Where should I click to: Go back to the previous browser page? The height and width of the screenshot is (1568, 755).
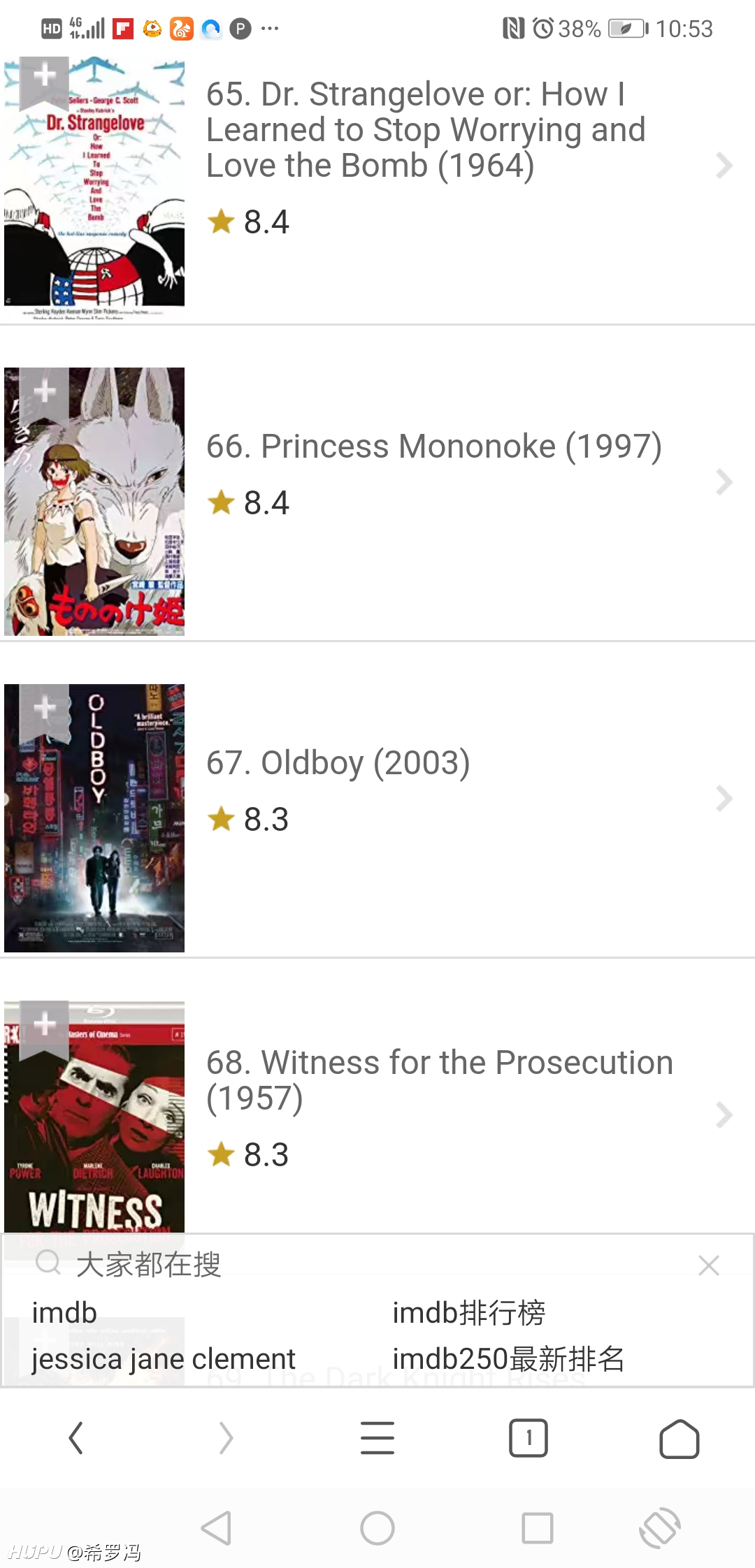[75, 1438]
